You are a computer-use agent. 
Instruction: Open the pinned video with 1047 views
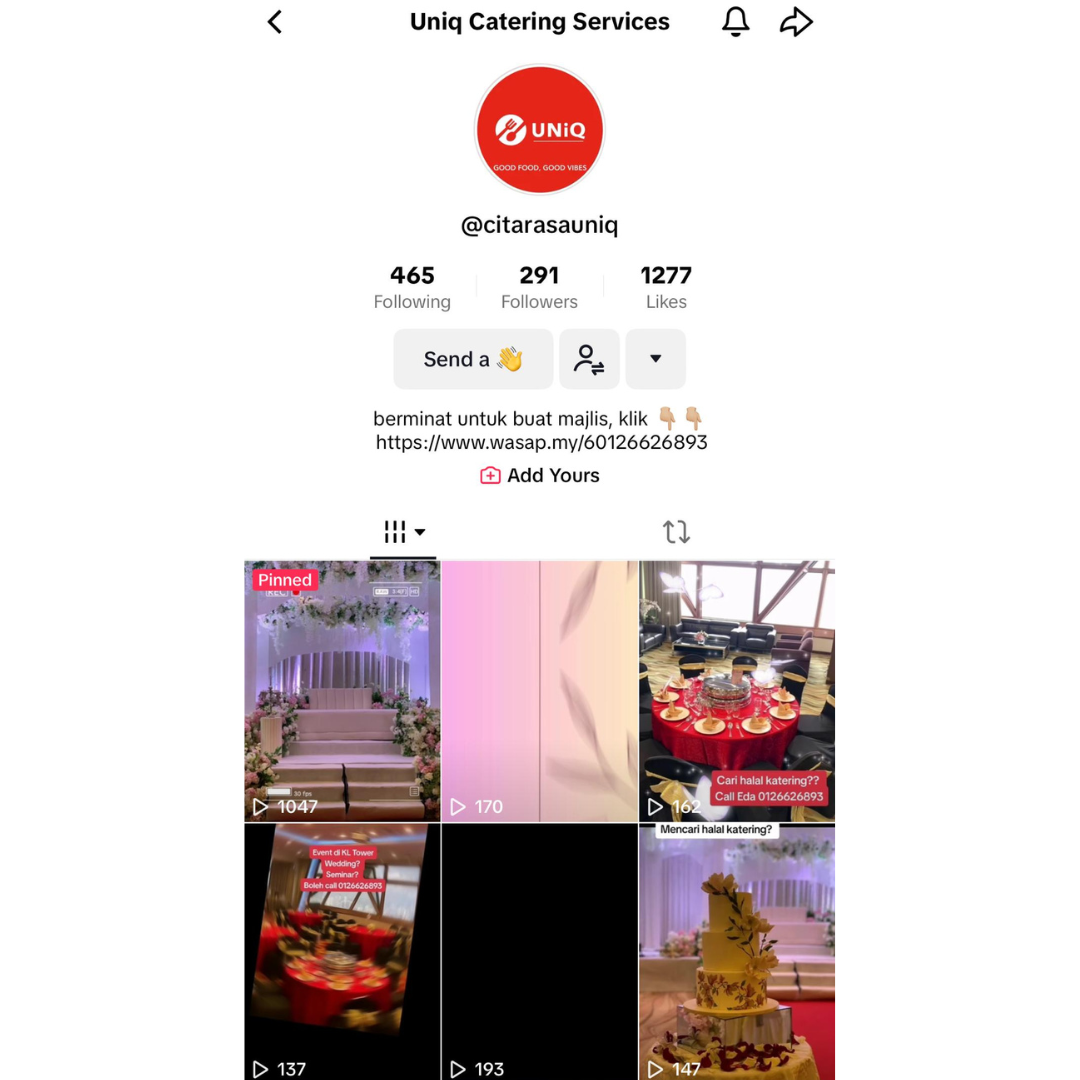tap(342, 691)
